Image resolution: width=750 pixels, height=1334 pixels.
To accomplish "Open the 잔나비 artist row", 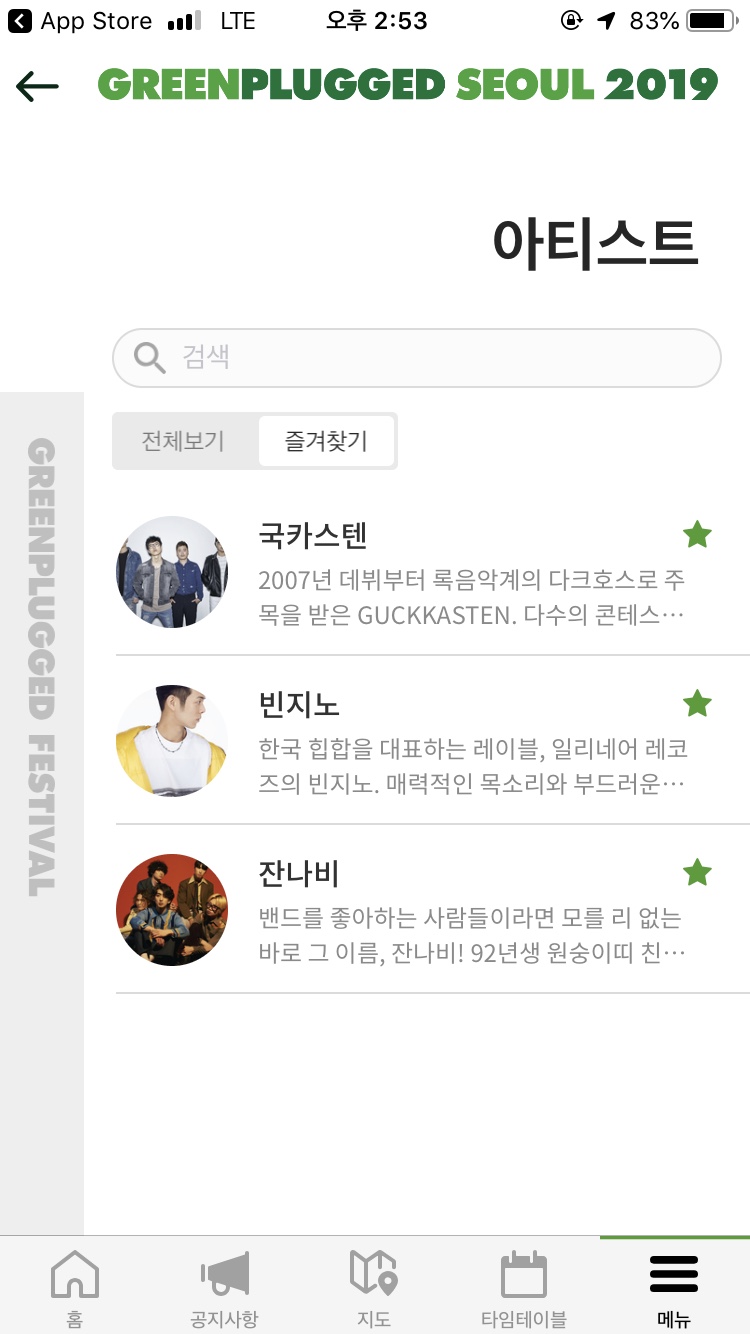I will pos(433,910).
